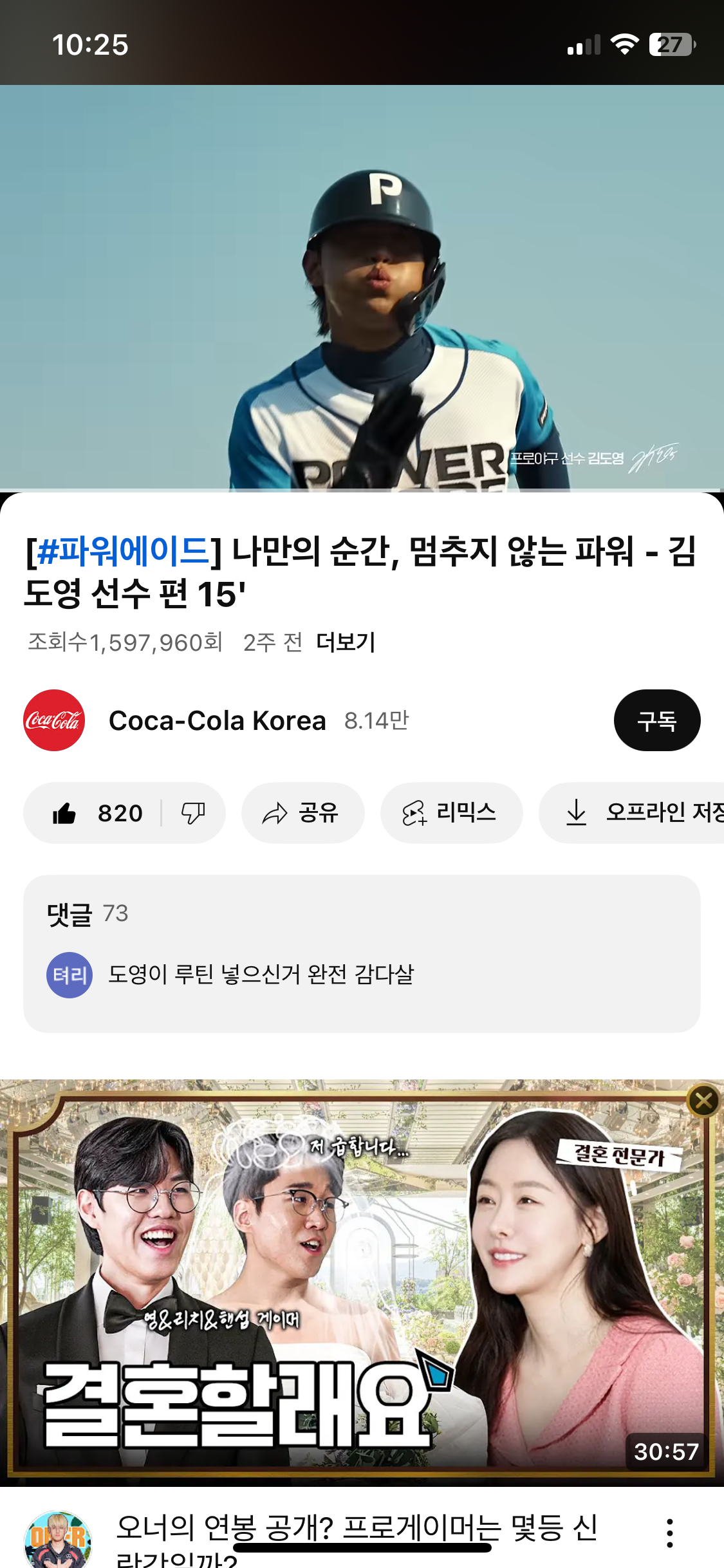Share the video via 공유
Screen dimensions: 724x1568
pyautogui.click(x=302, y=813)
